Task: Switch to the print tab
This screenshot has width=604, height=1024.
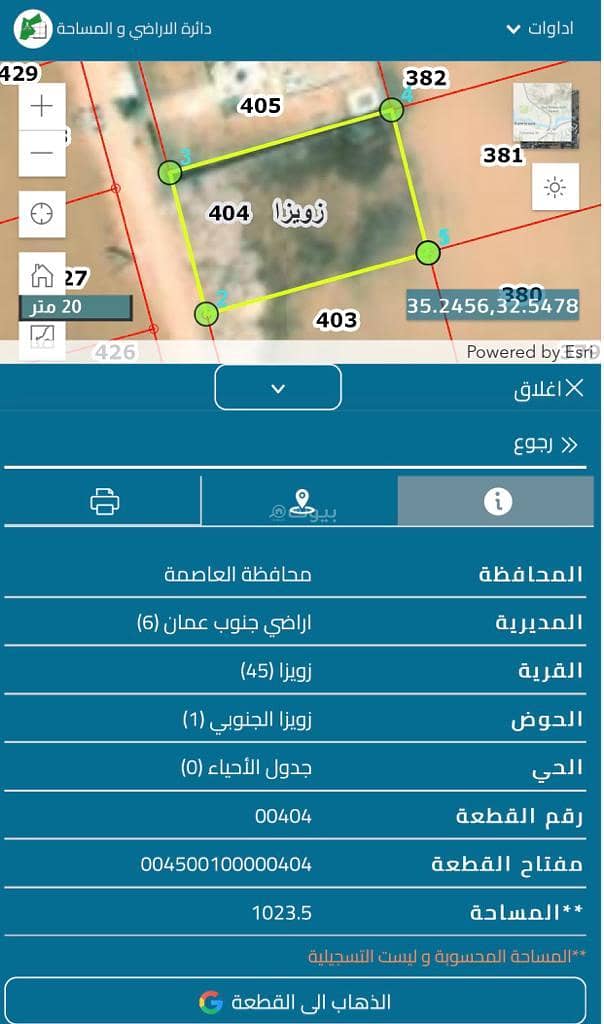Action: pyautogui.click(x=104, y=501)
